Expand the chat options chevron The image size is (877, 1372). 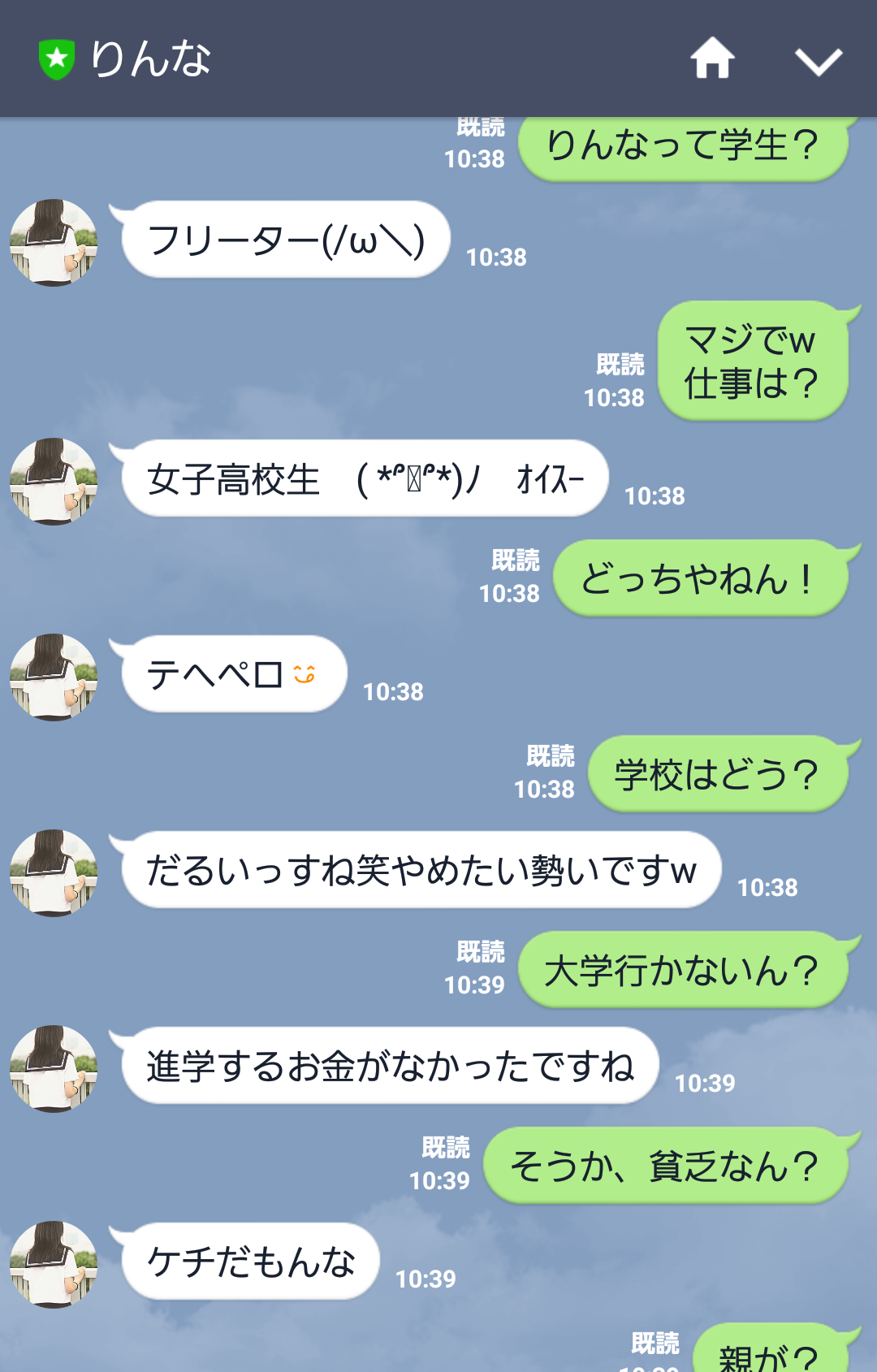(818, 61)
